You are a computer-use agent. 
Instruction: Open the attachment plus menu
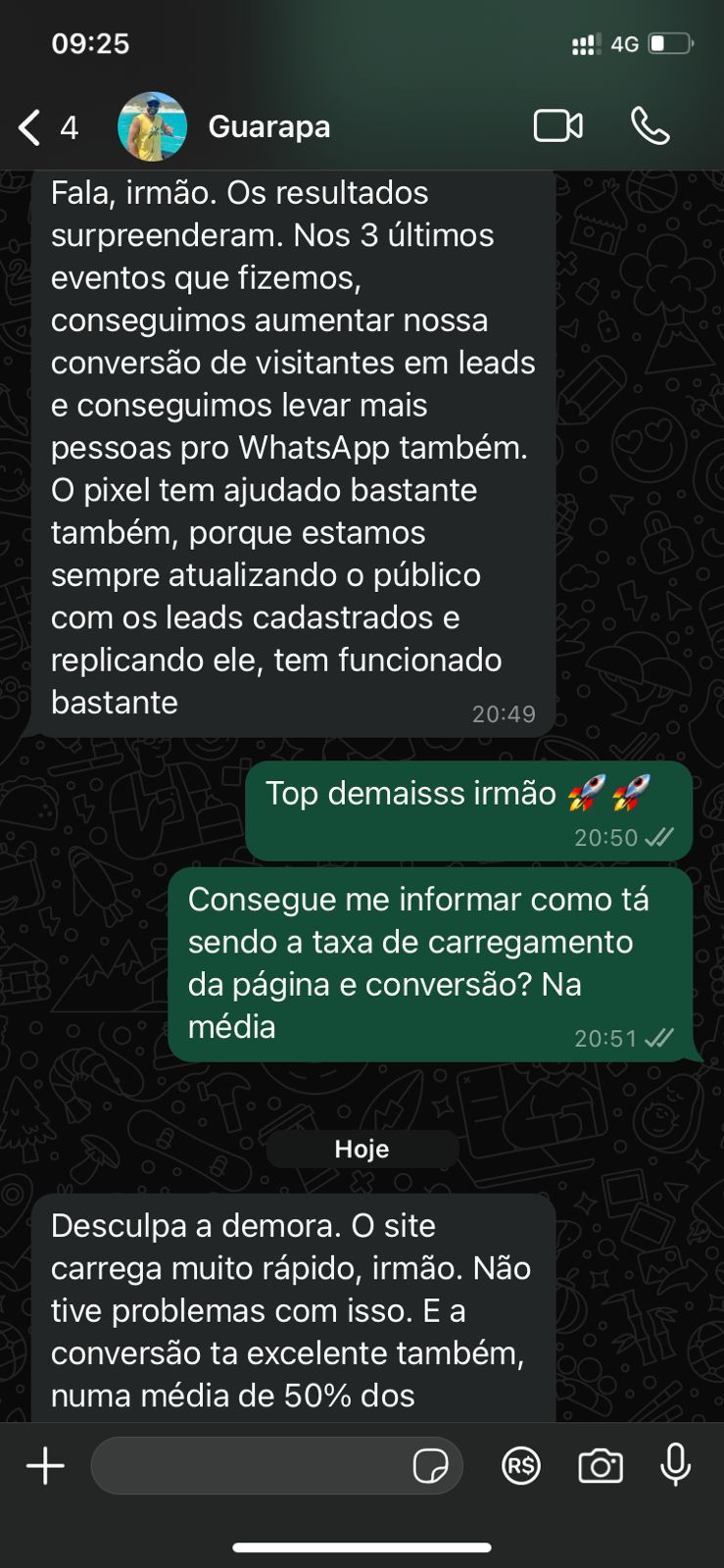click(x=45, y=1466)
